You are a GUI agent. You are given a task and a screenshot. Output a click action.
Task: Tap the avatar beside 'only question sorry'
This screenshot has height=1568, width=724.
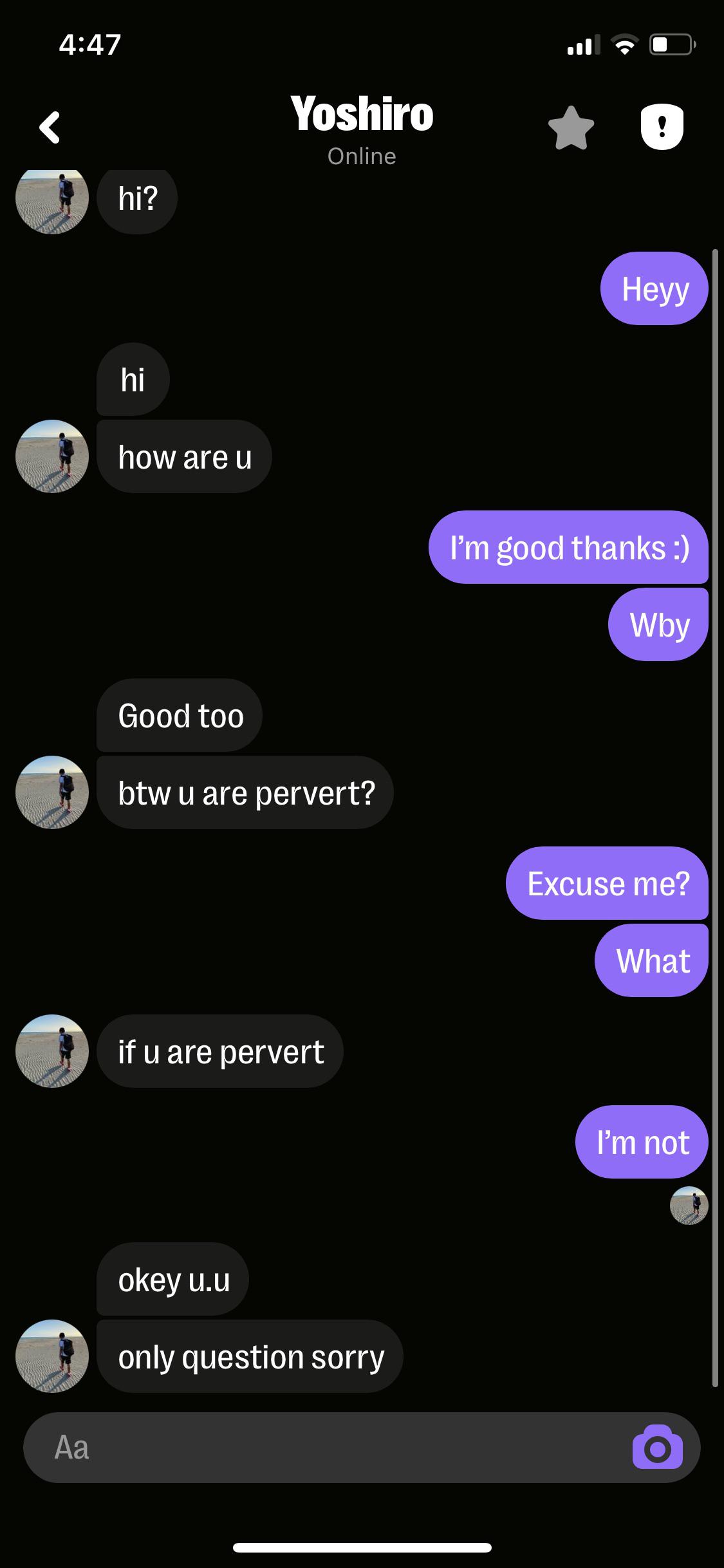coord(51,1356)
